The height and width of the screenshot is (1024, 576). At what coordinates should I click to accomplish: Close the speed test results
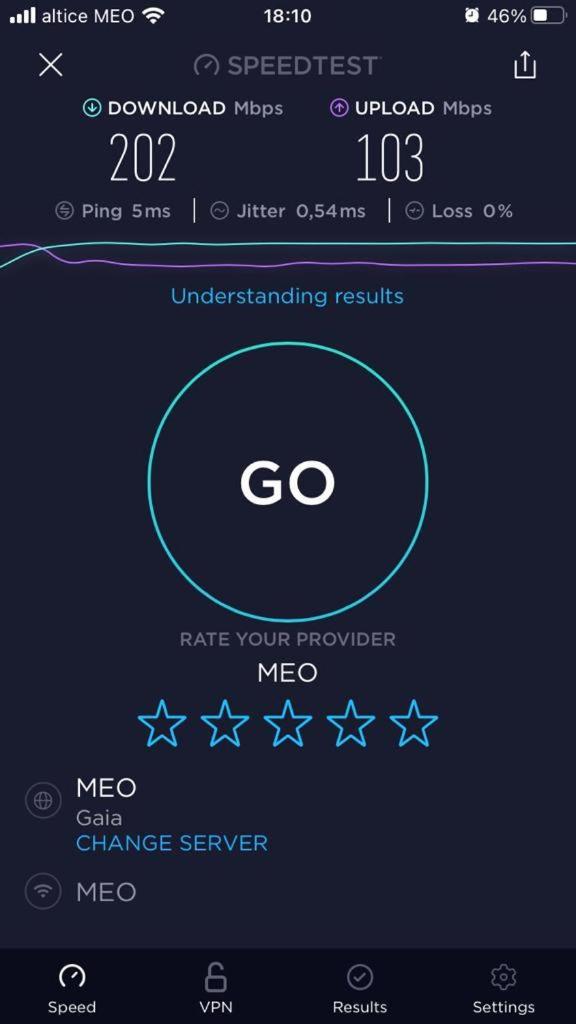click(x=51, y=65)
